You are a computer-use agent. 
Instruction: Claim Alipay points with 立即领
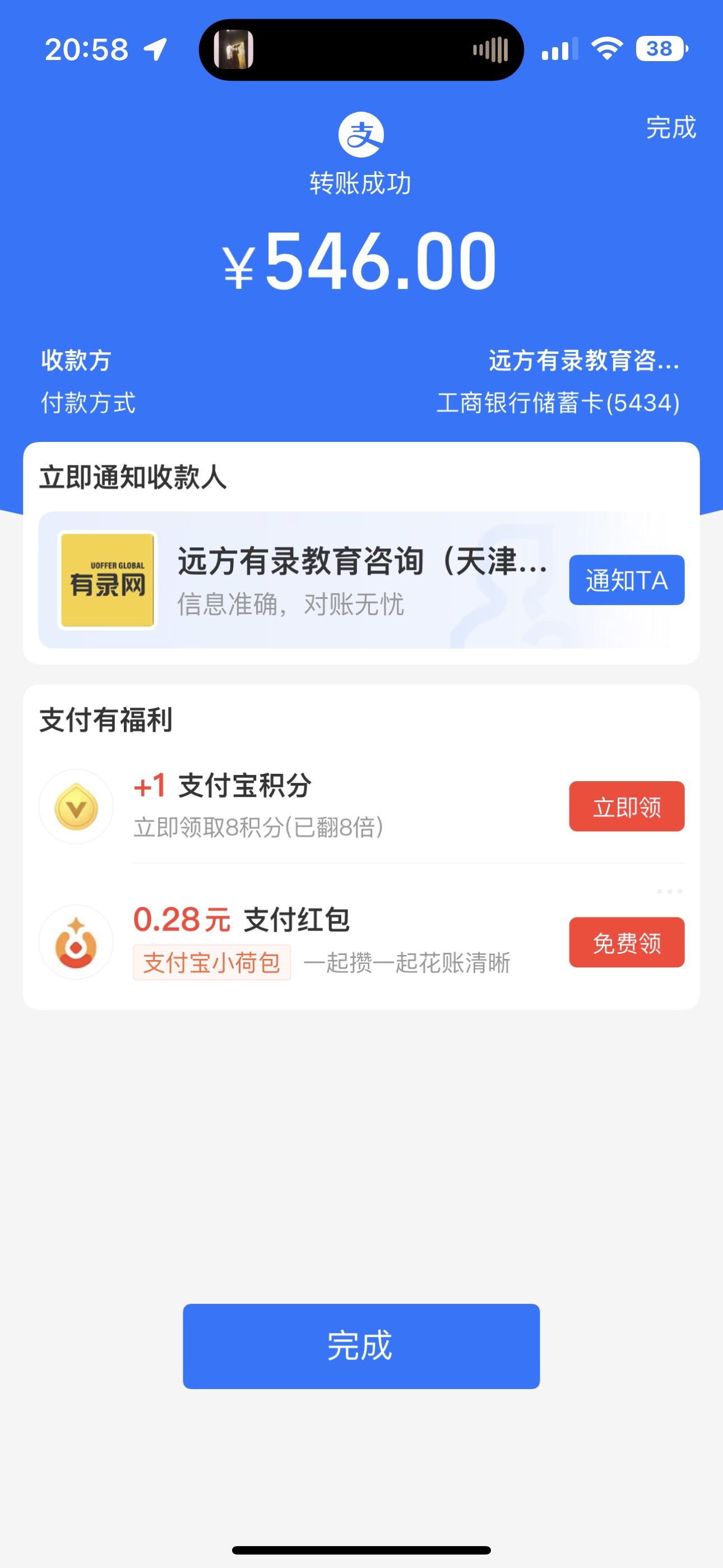626,806
